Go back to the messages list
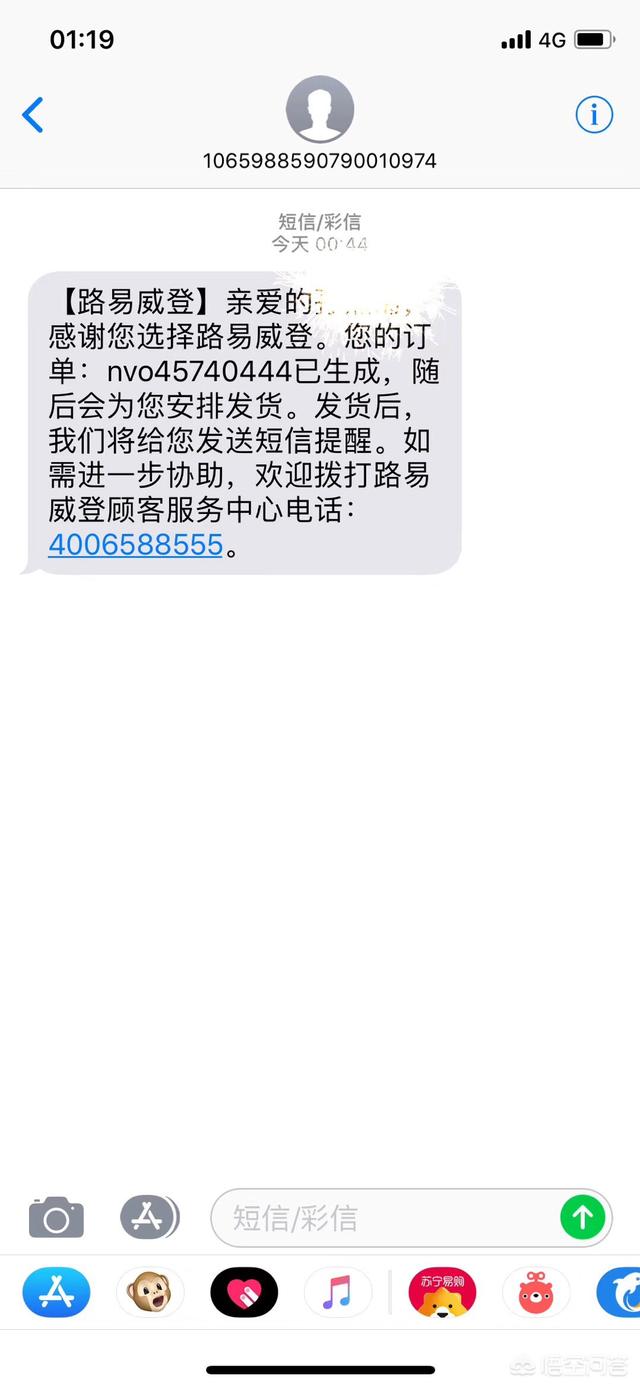Screen dimensions: 640x1388 click(33, 116)
